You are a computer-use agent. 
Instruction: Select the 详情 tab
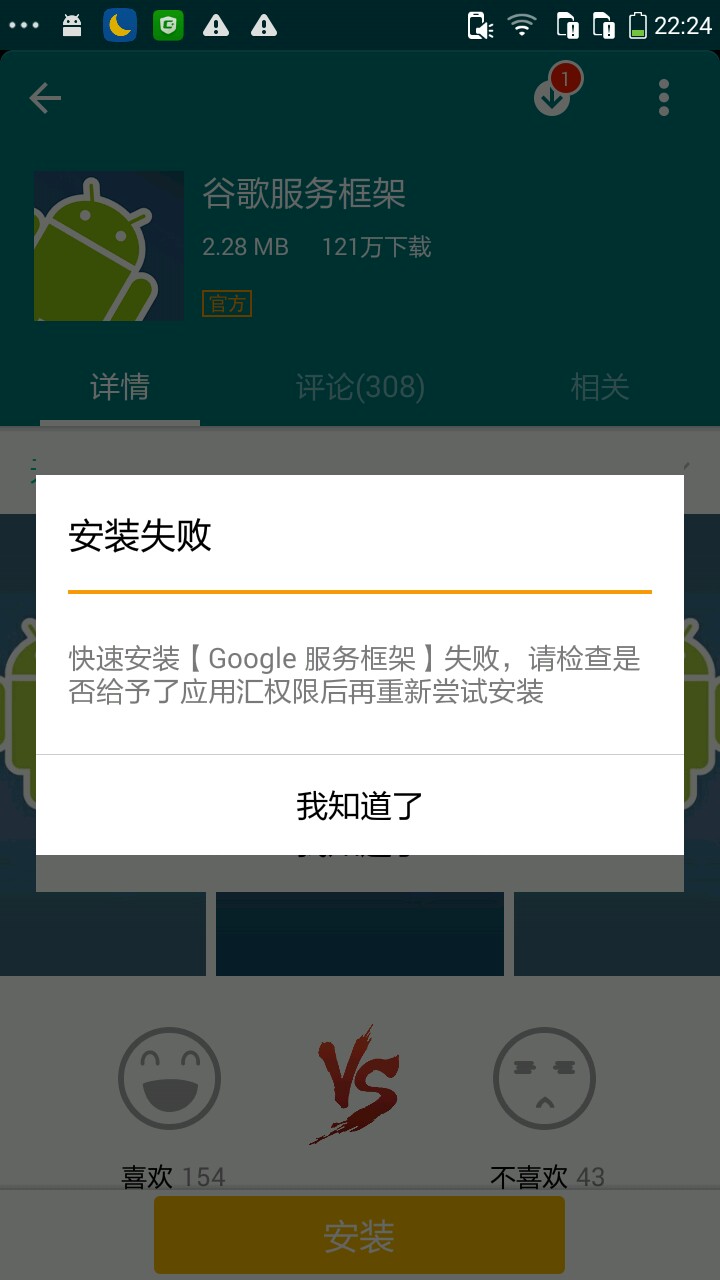click(x=120, y=387)
